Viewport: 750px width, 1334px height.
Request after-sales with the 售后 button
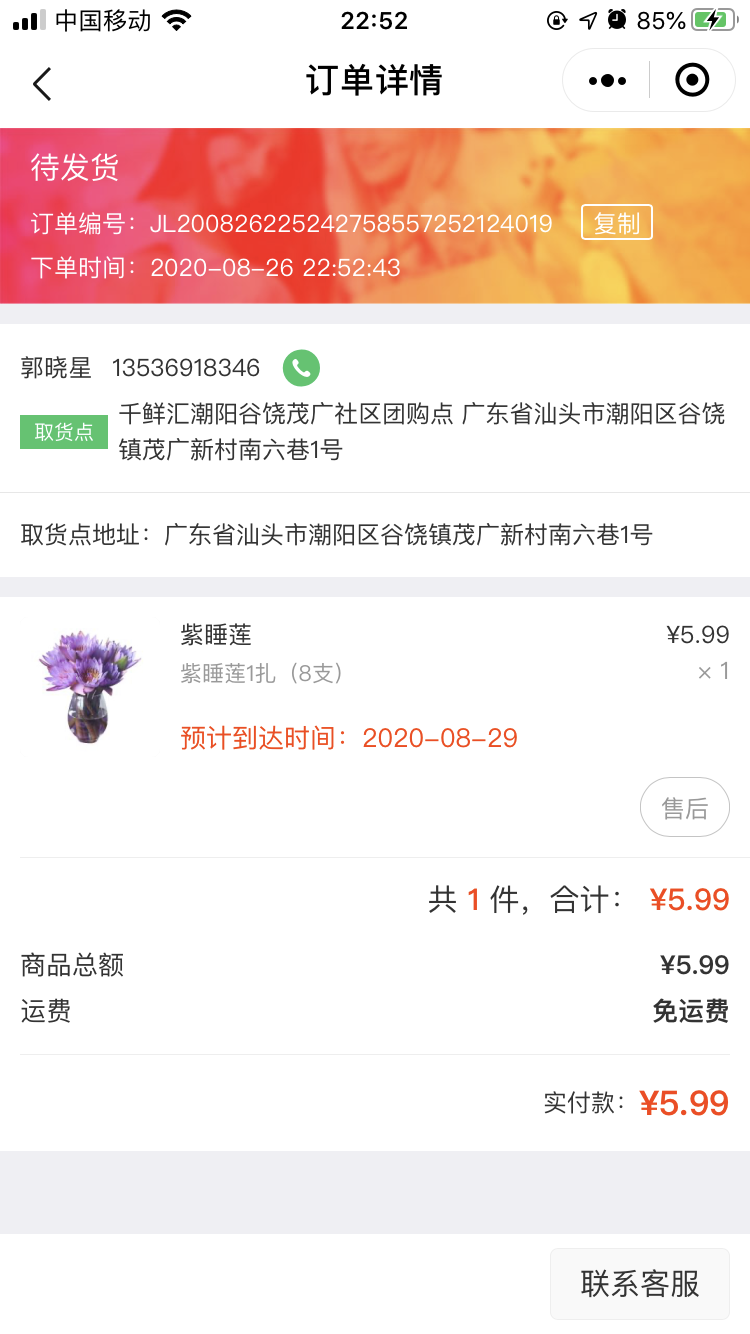tap(684, 807)
